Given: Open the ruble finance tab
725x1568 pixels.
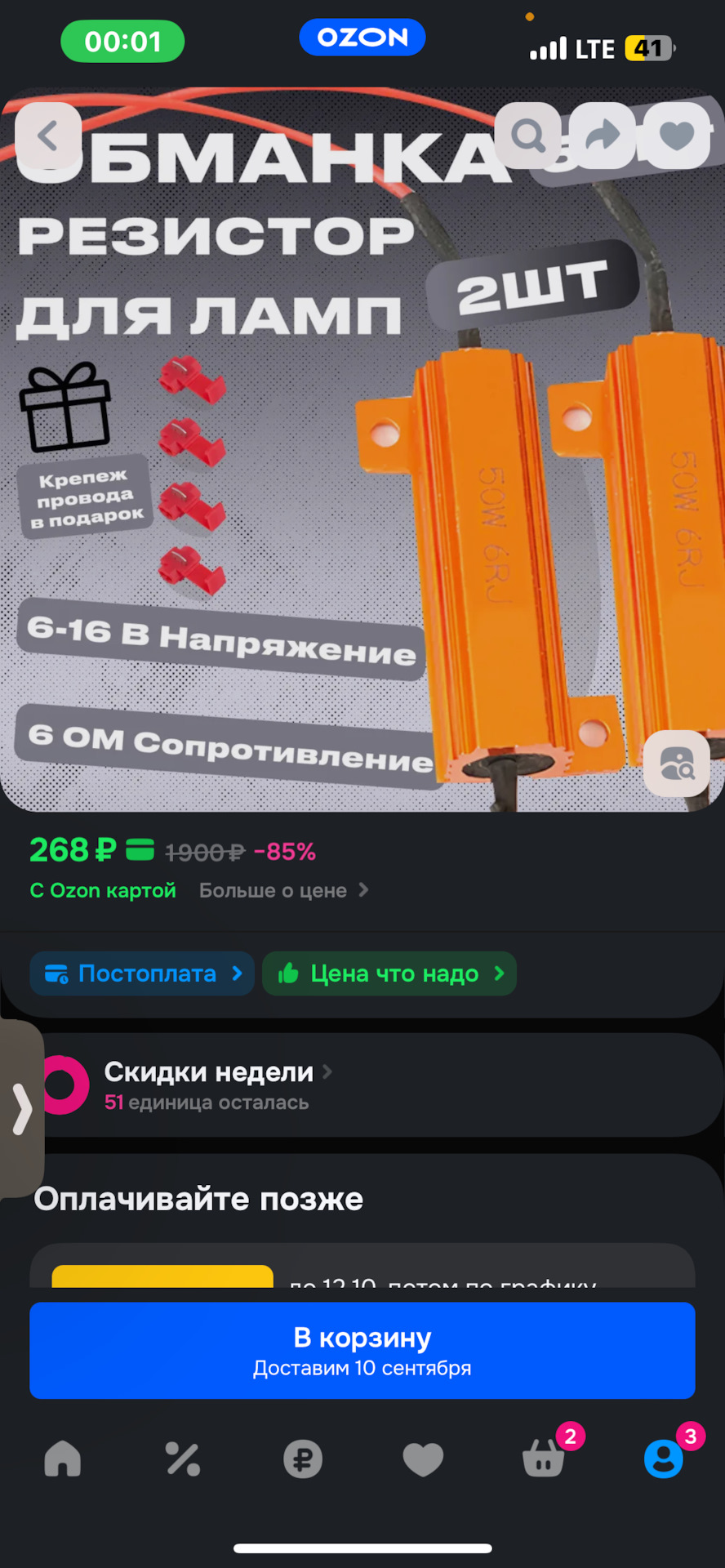Looking at the screenshot, I should click(x=303, y=1459).
